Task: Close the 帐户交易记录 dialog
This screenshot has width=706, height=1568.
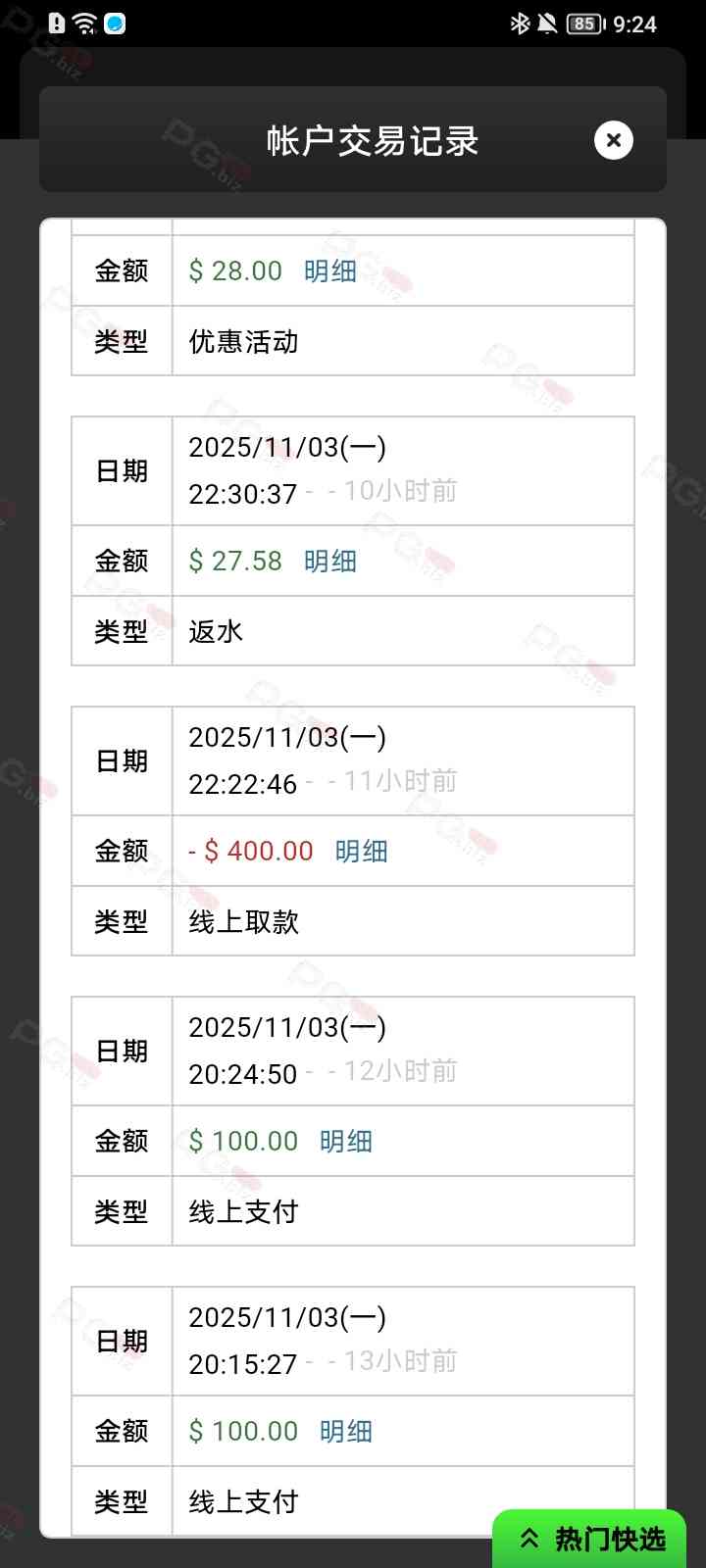Action: click(614, 140)
